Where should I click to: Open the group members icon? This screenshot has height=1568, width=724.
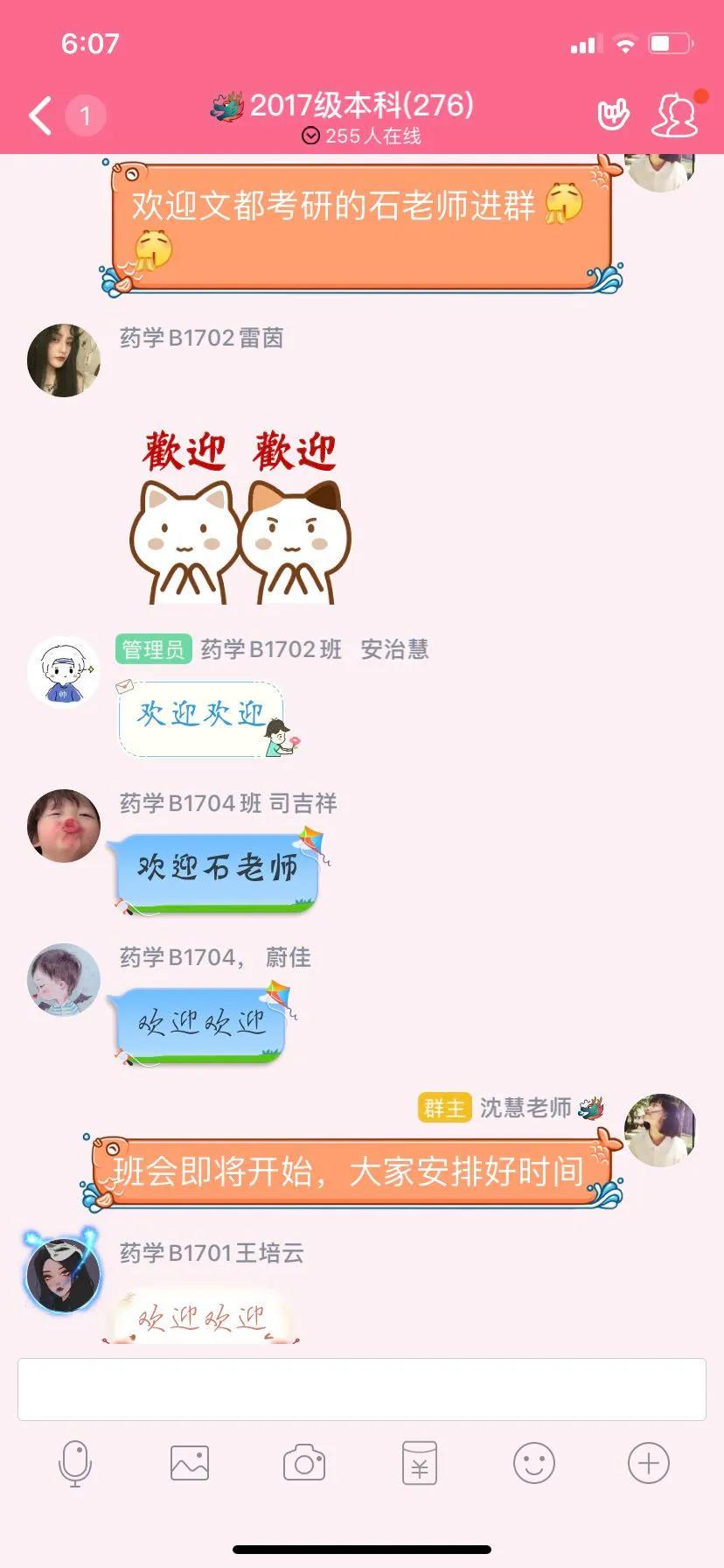(676, 115)
